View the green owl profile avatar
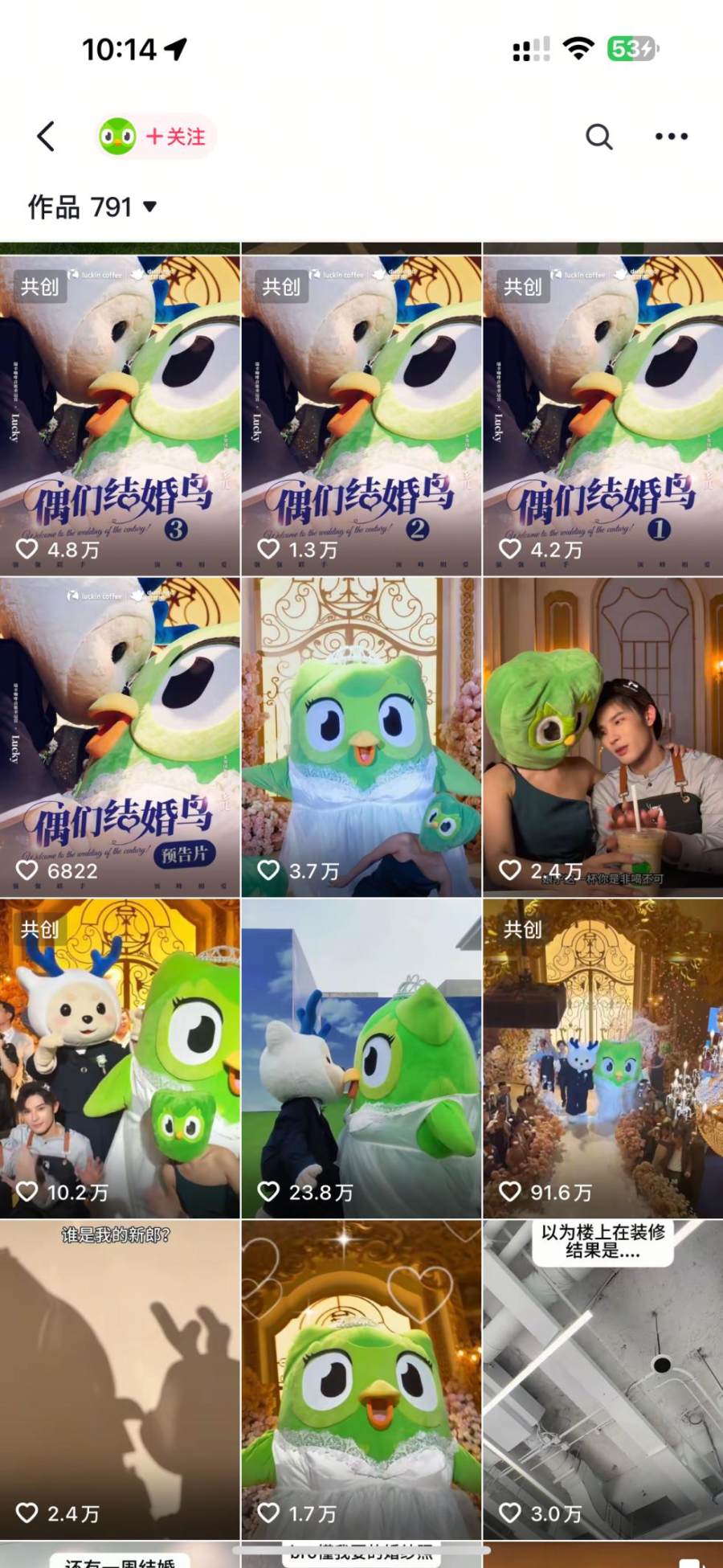 coord(117,137)
